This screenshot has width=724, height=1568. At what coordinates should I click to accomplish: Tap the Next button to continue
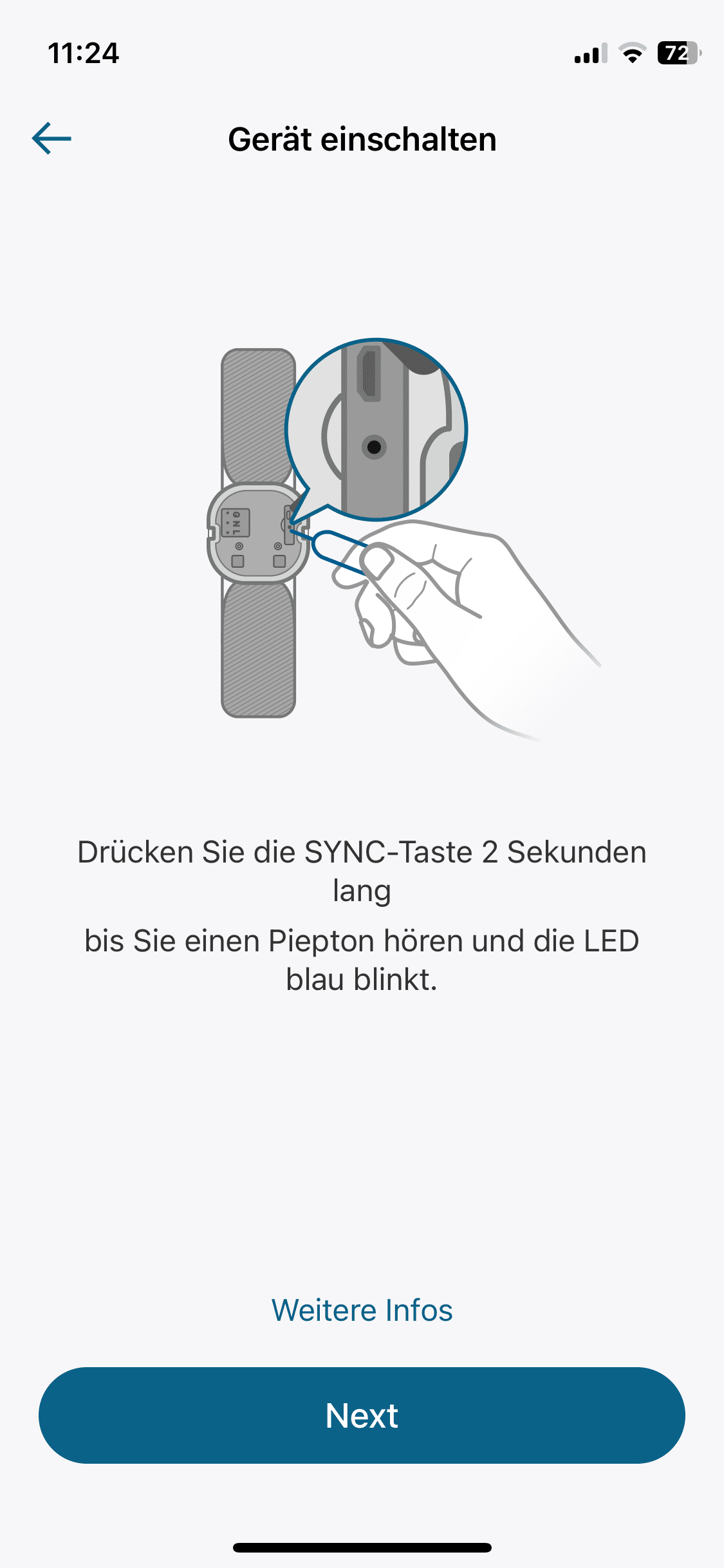point(362,1415)
